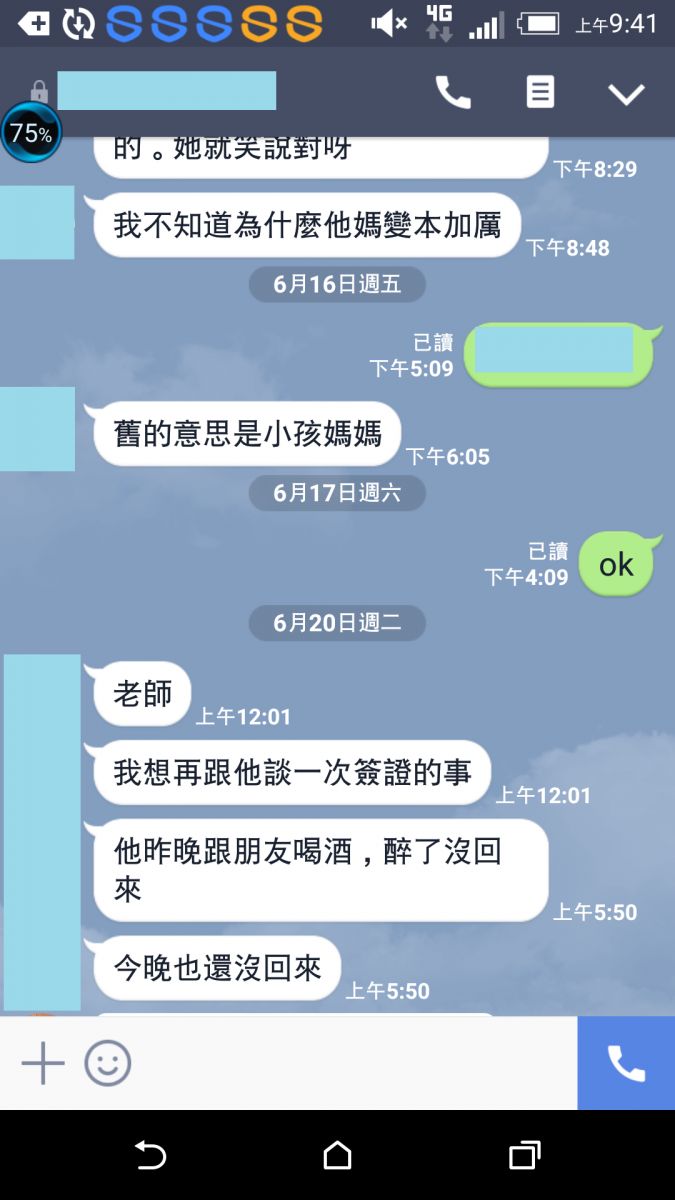The image size is (675, 1200).
Task: Go back with system back button
Action: click(x=150, y=1156)
